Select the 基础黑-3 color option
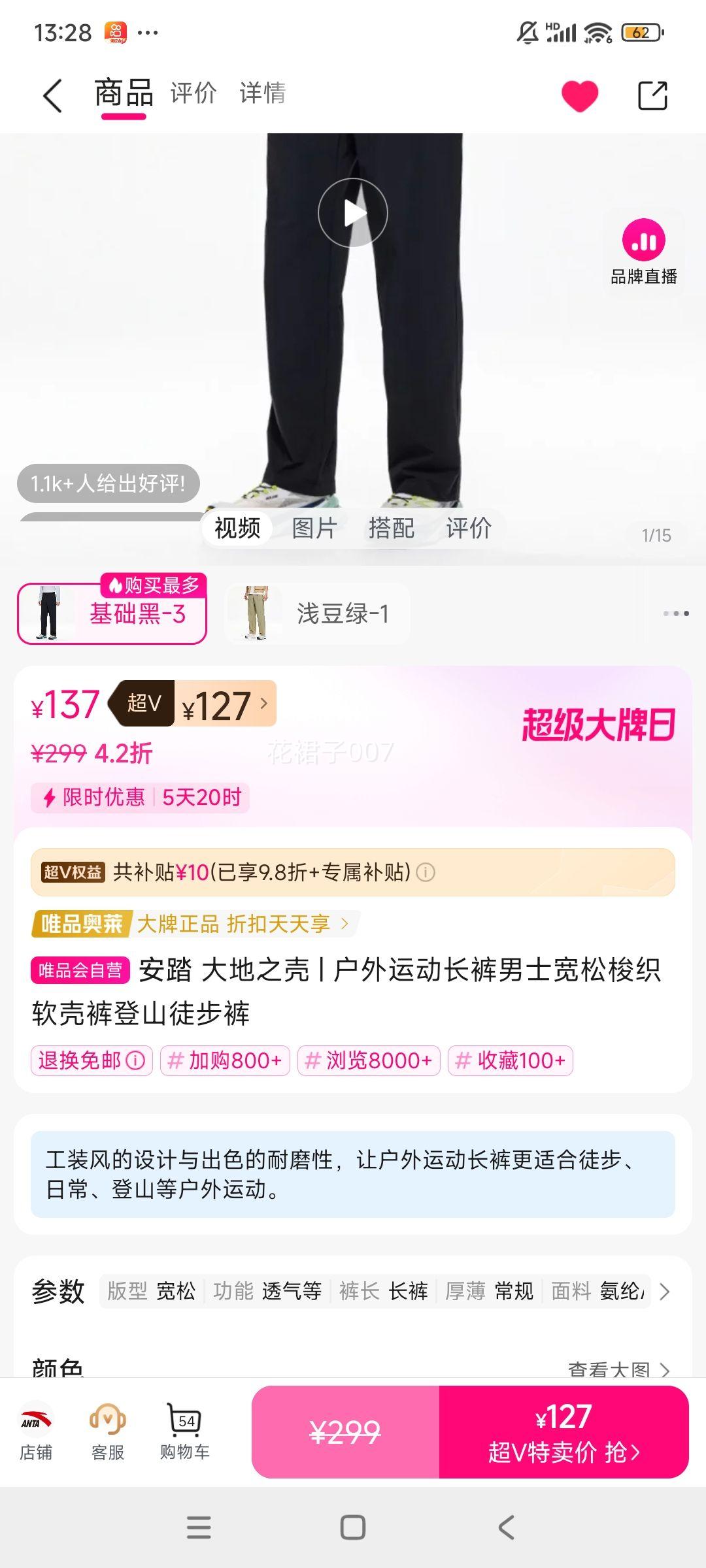 point(112,613)
